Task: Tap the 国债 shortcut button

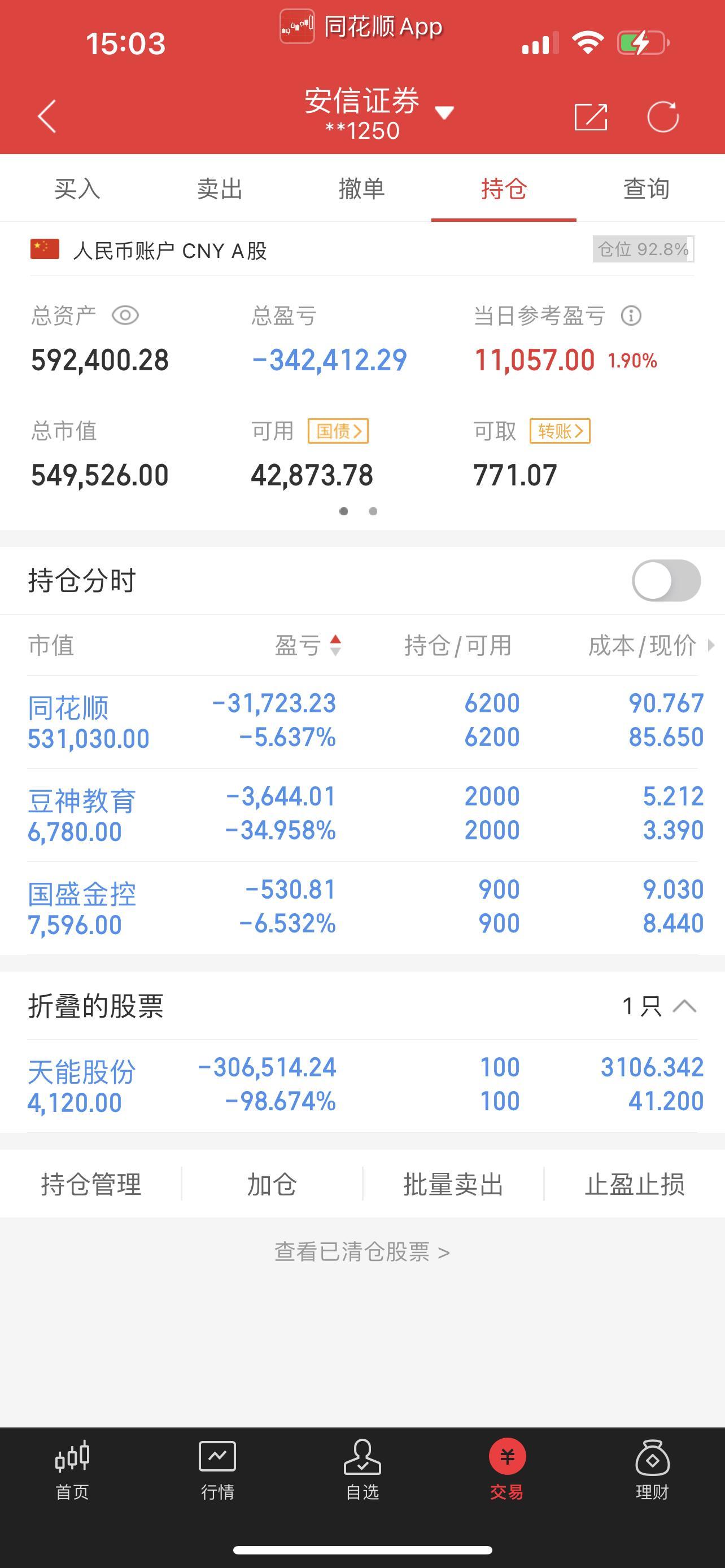Action: coord(338,431)
